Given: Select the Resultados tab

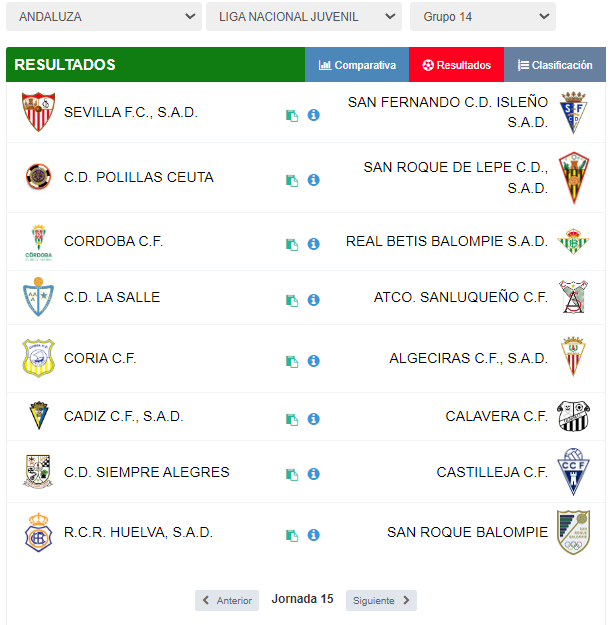Looking at the screenshot, I should 456,65.
